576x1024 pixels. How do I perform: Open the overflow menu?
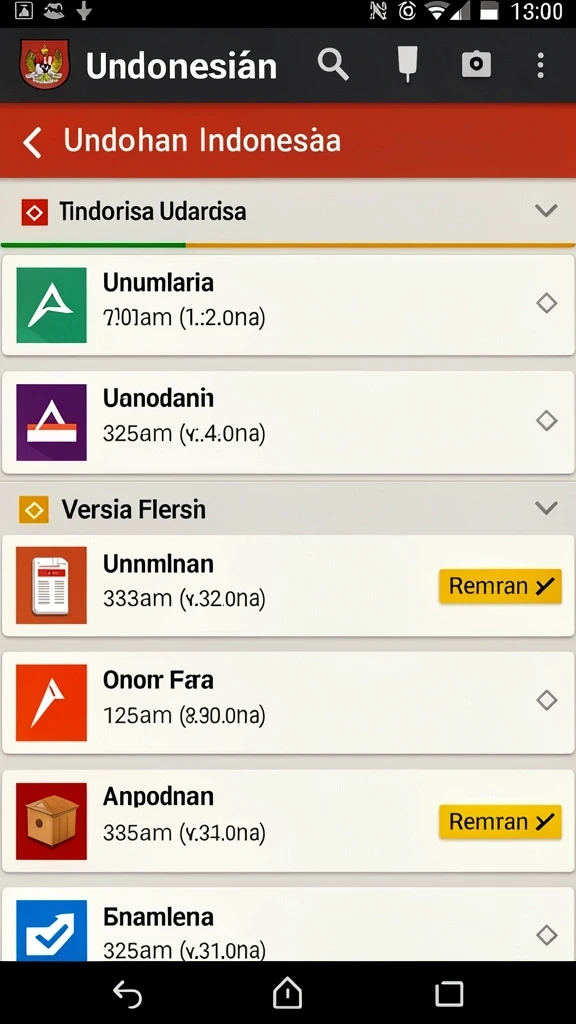click(x=540, y=65)
